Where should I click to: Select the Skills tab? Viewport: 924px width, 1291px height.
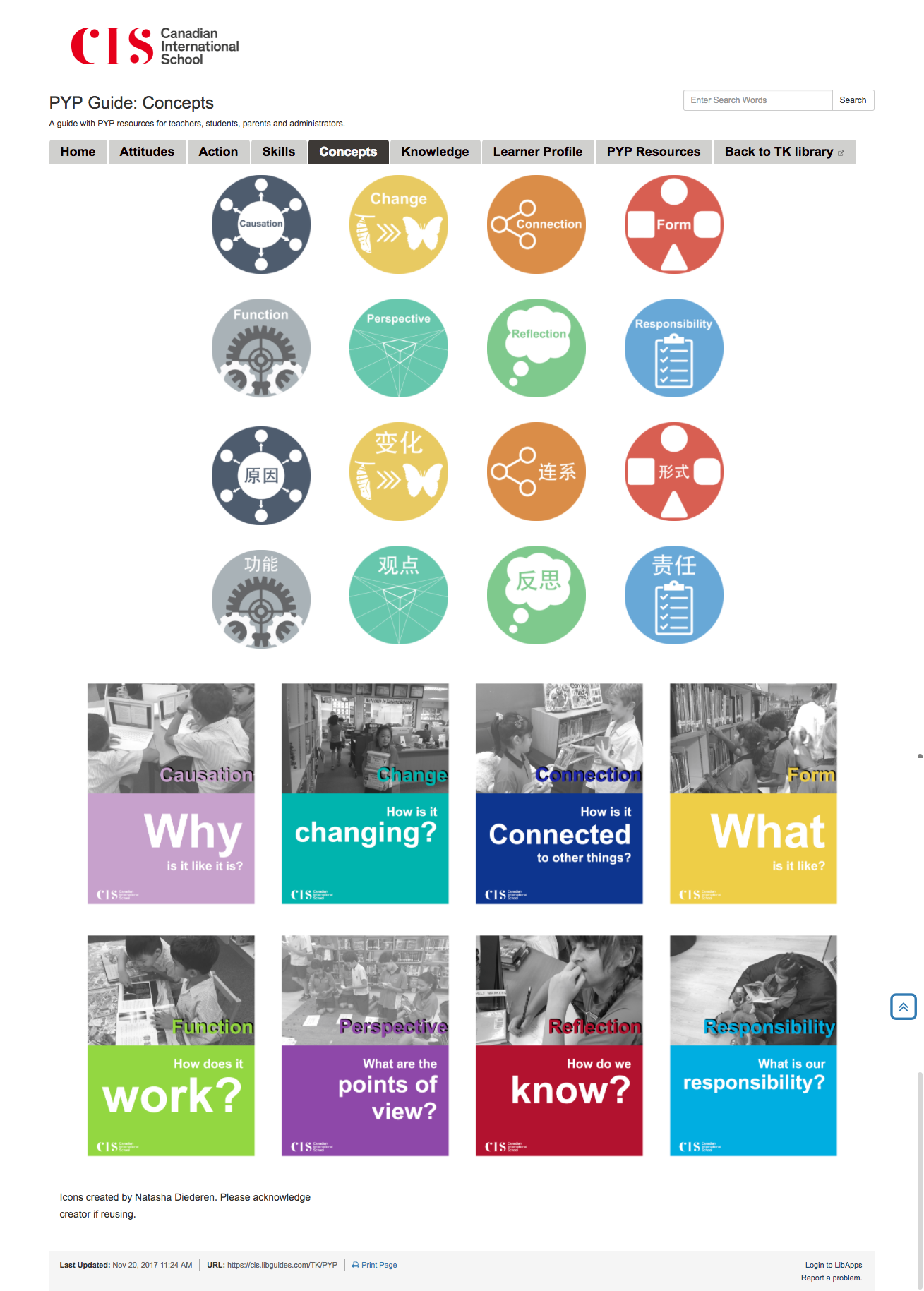tap(278, 152)
